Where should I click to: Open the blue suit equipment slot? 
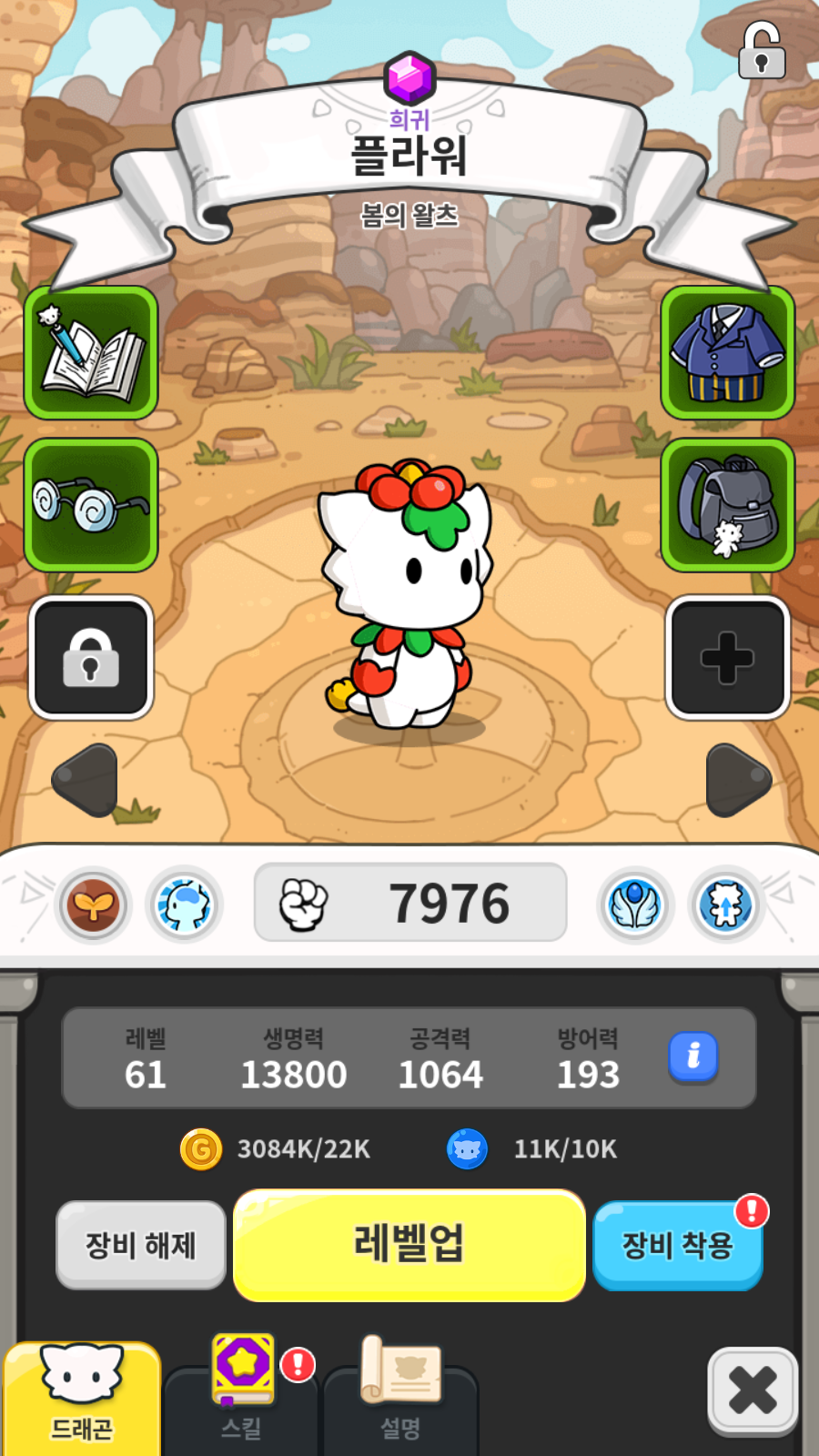[727, 353]
